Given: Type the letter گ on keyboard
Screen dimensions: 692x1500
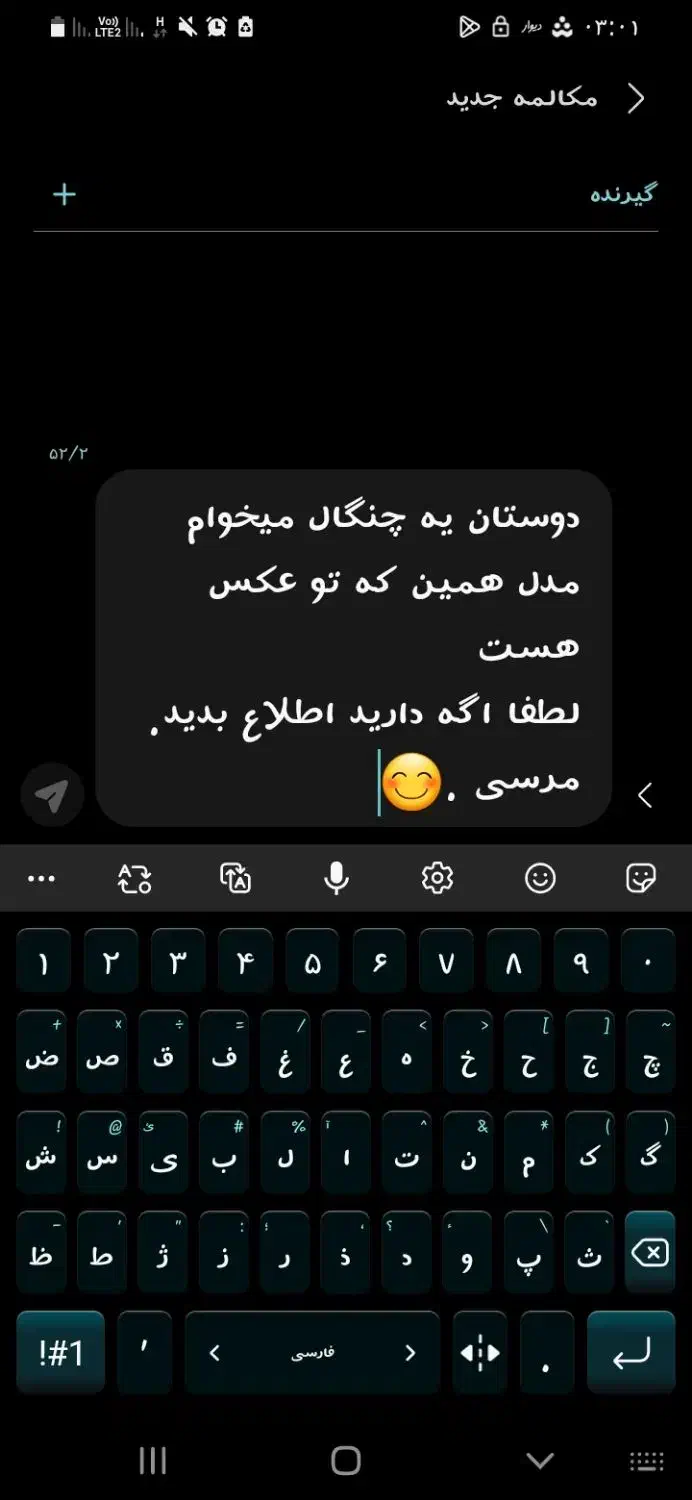Looking at the screenshot, I should tap(651, 1155).
